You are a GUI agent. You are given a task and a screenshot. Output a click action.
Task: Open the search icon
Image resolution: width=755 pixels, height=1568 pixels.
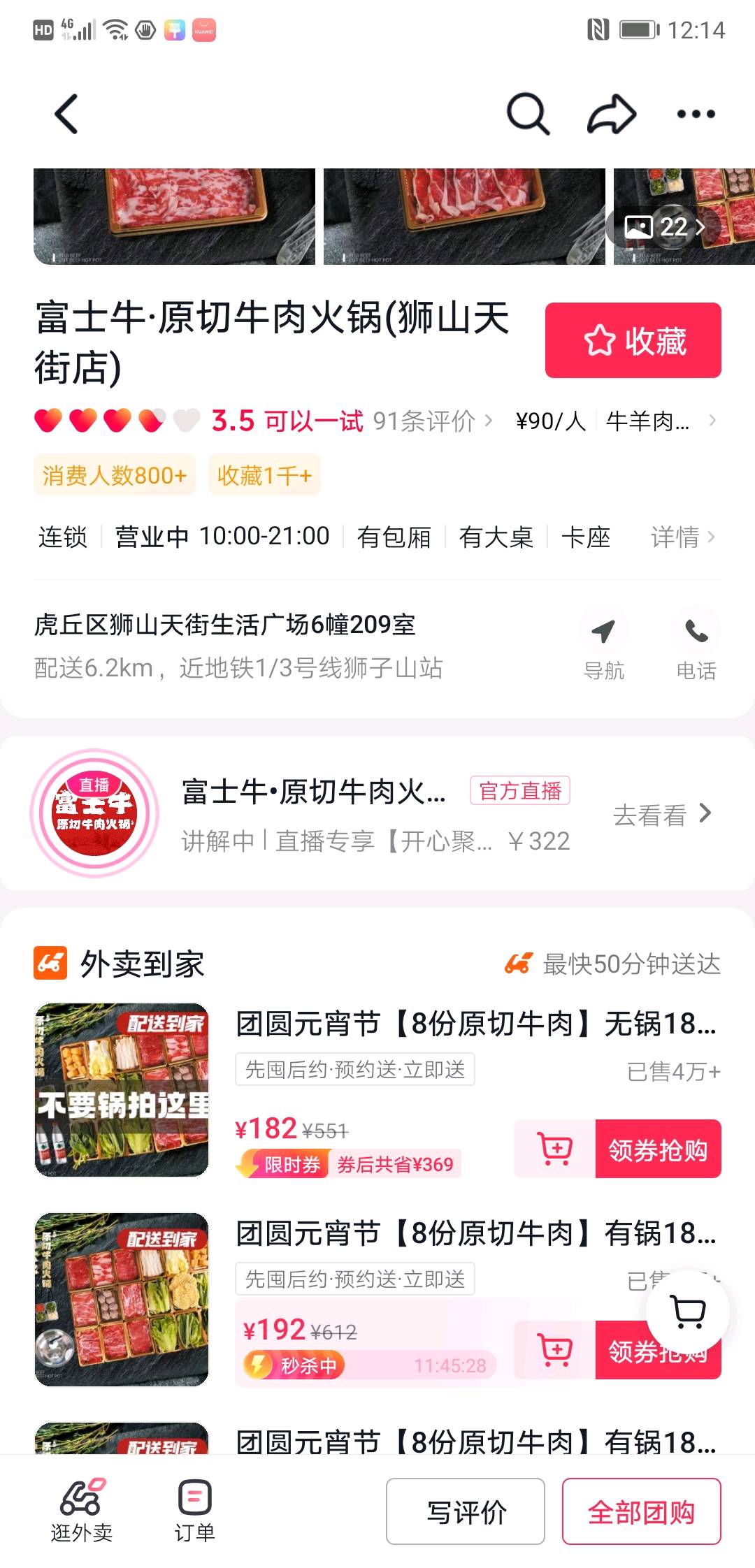pos(527,114)
